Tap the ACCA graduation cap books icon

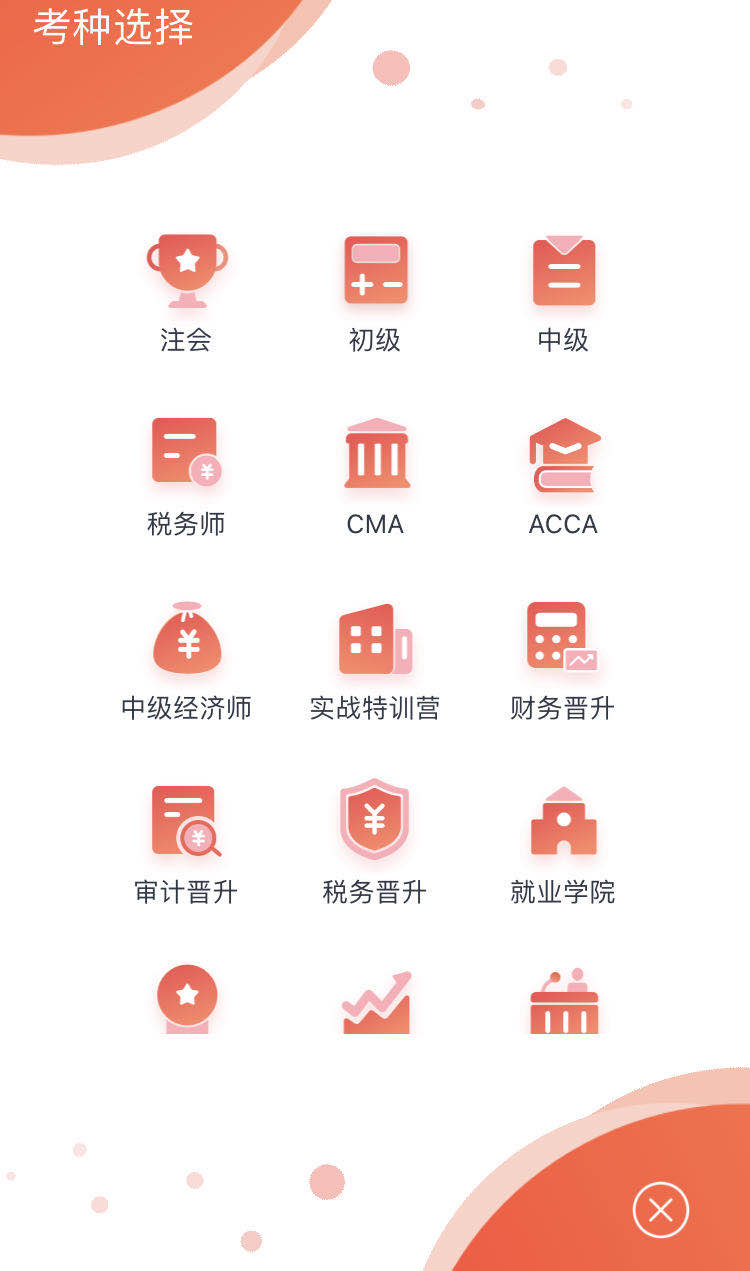tap(563, 452)
